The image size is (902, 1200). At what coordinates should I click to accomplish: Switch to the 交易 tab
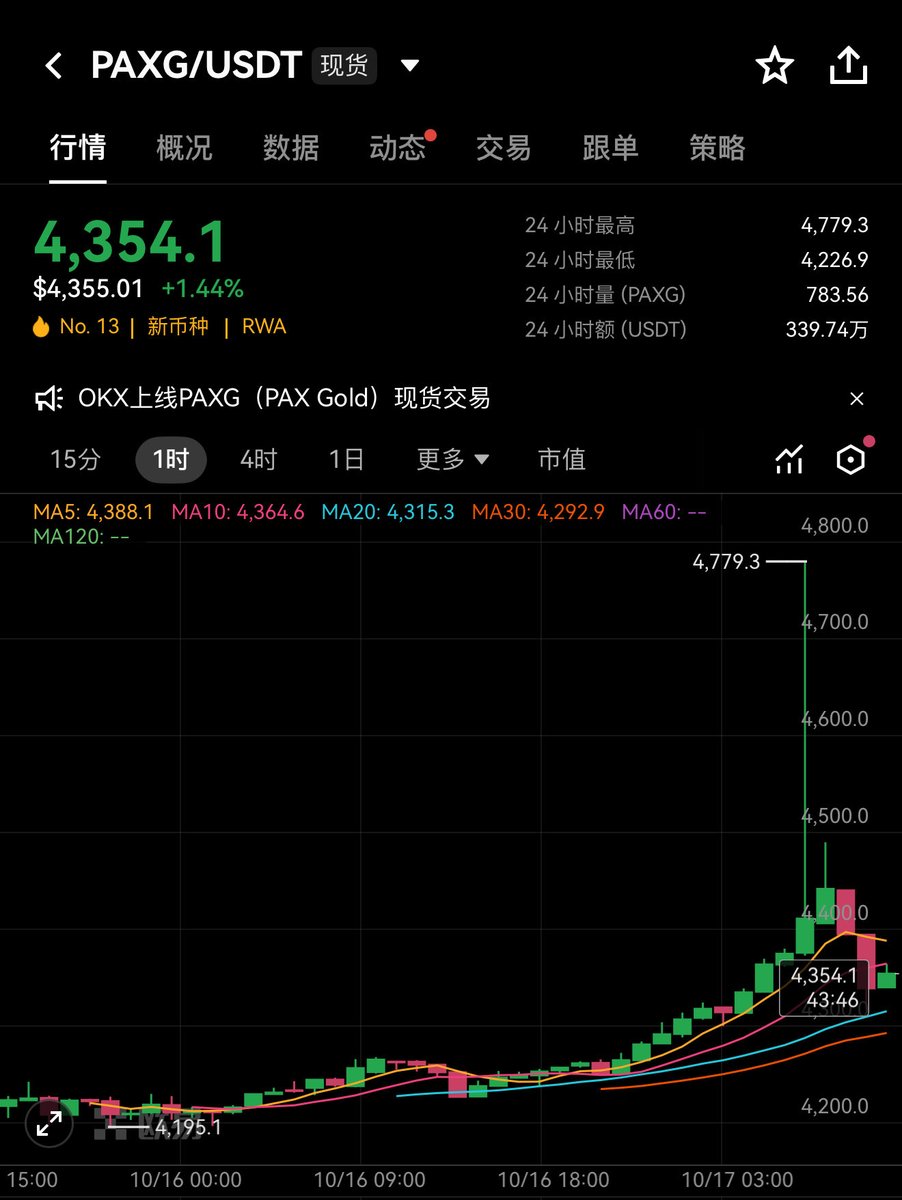(x=504, y=148)
